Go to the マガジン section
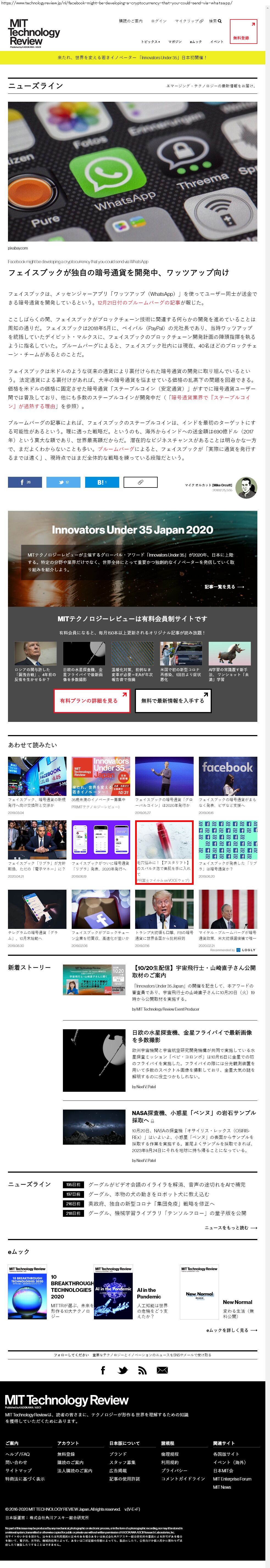 point(175,42)
